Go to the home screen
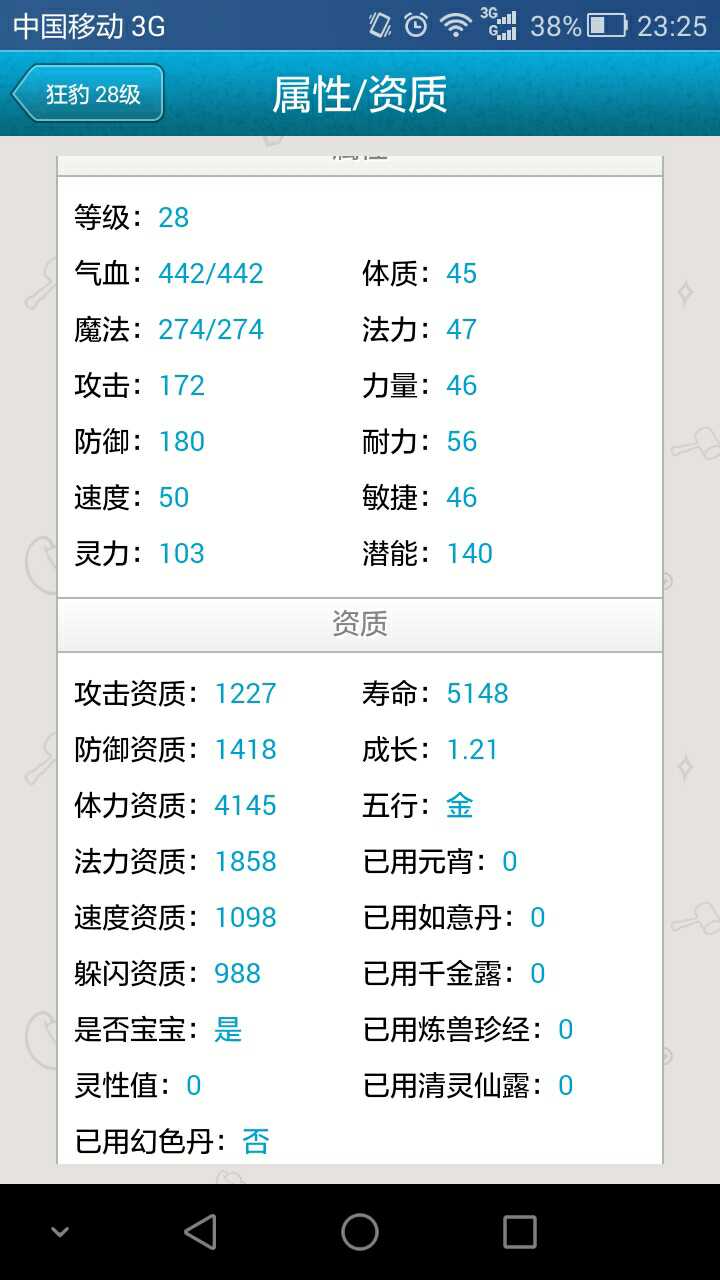 point(360,1232)
